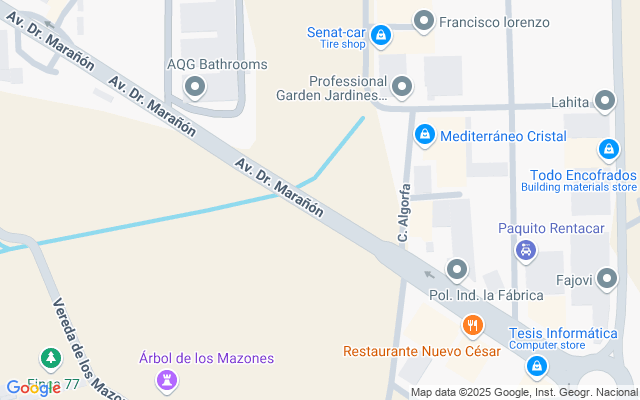The width and height of the screenshot is (640, 400).
Task: Open Mediterráneo Cristal shop marker
Action: click(424, 134)
